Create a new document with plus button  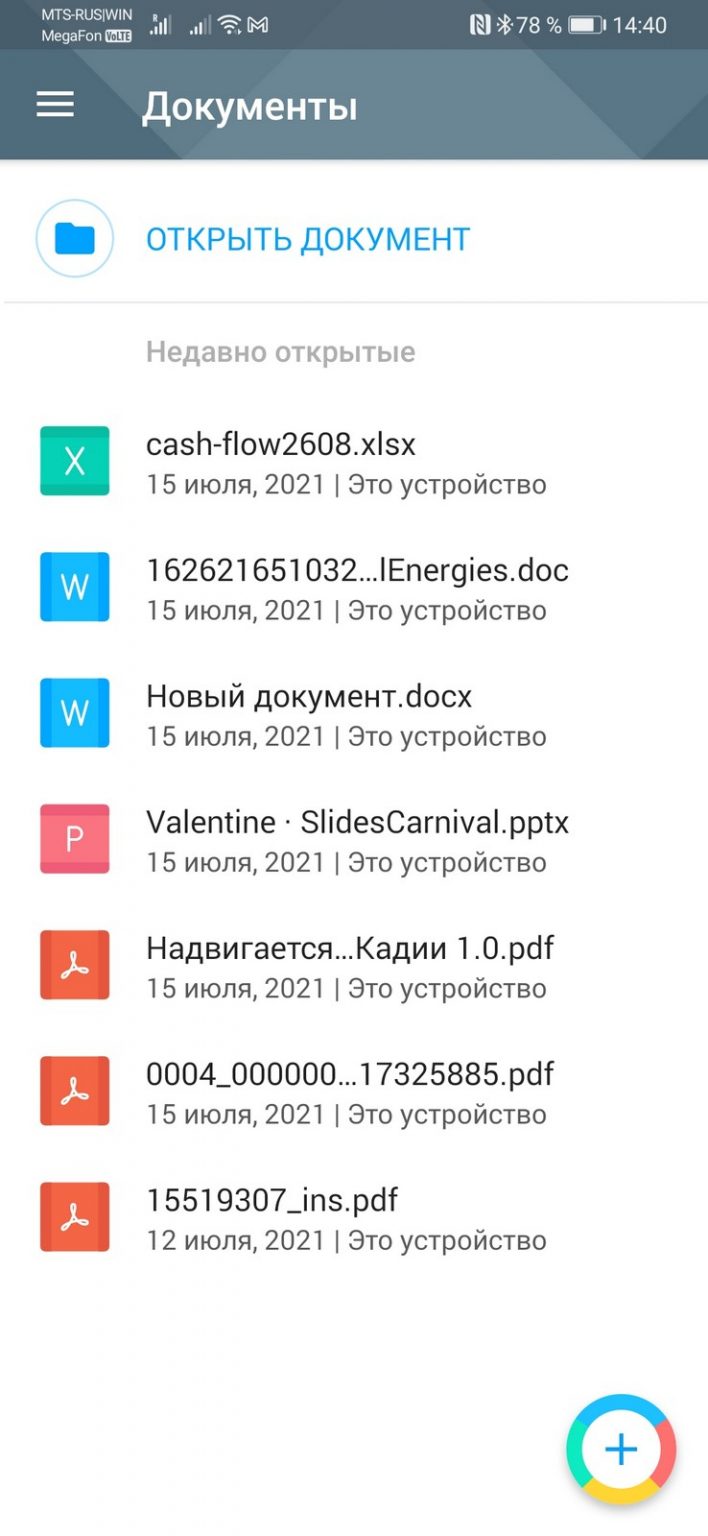621,1449
